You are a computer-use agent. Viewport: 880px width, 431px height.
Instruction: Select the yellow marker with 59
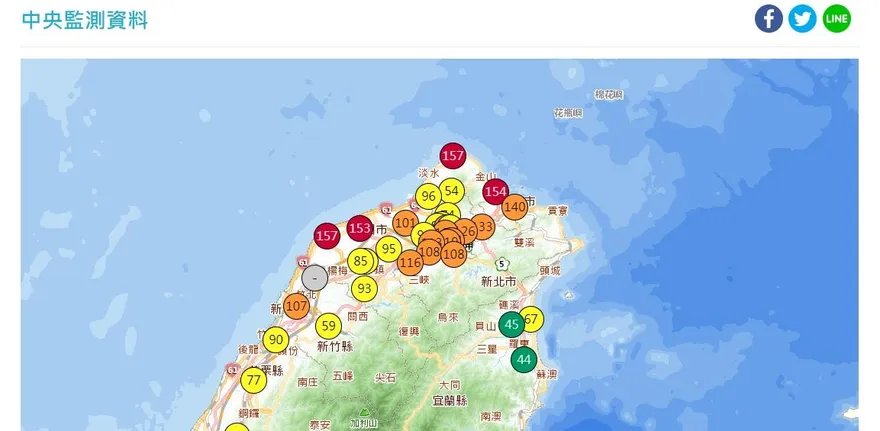(x=328, y=325)
